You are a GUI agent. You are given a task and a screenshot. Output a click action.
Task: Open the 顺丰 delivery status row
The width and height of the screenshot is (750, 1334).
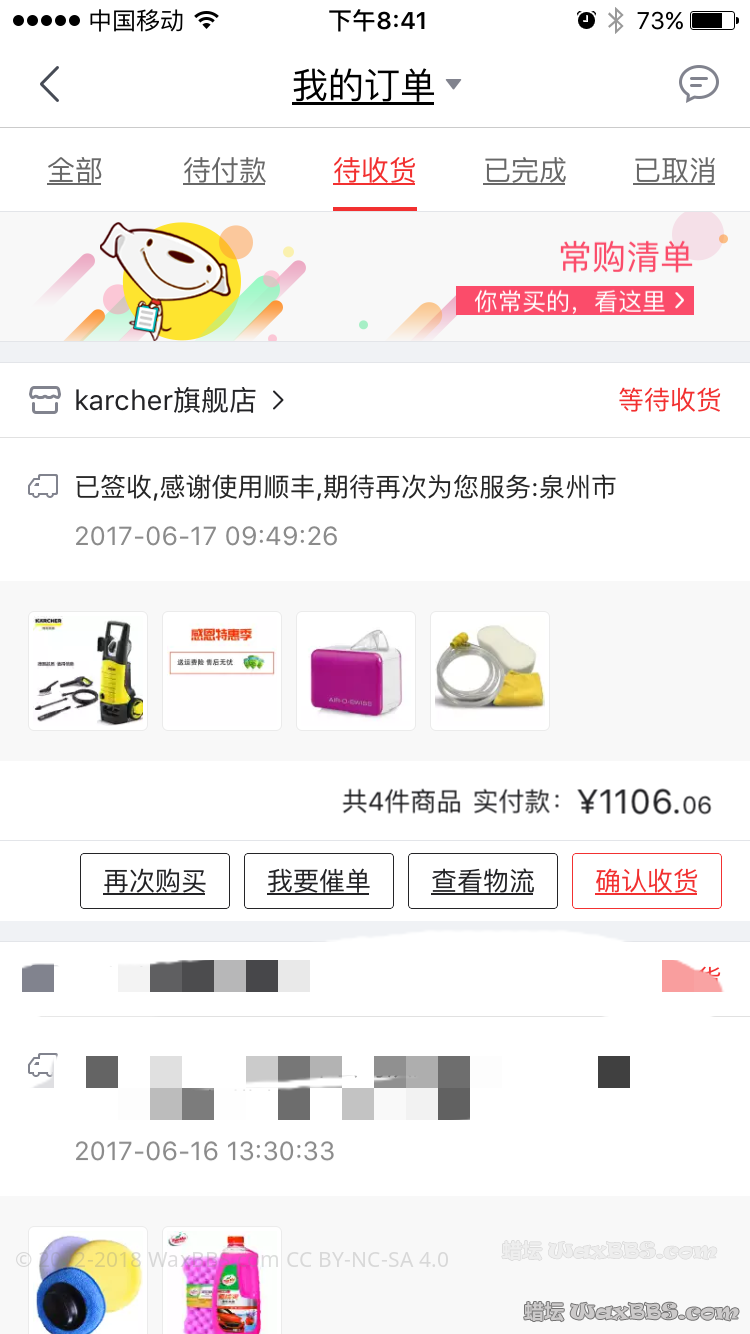click(345, 510)
